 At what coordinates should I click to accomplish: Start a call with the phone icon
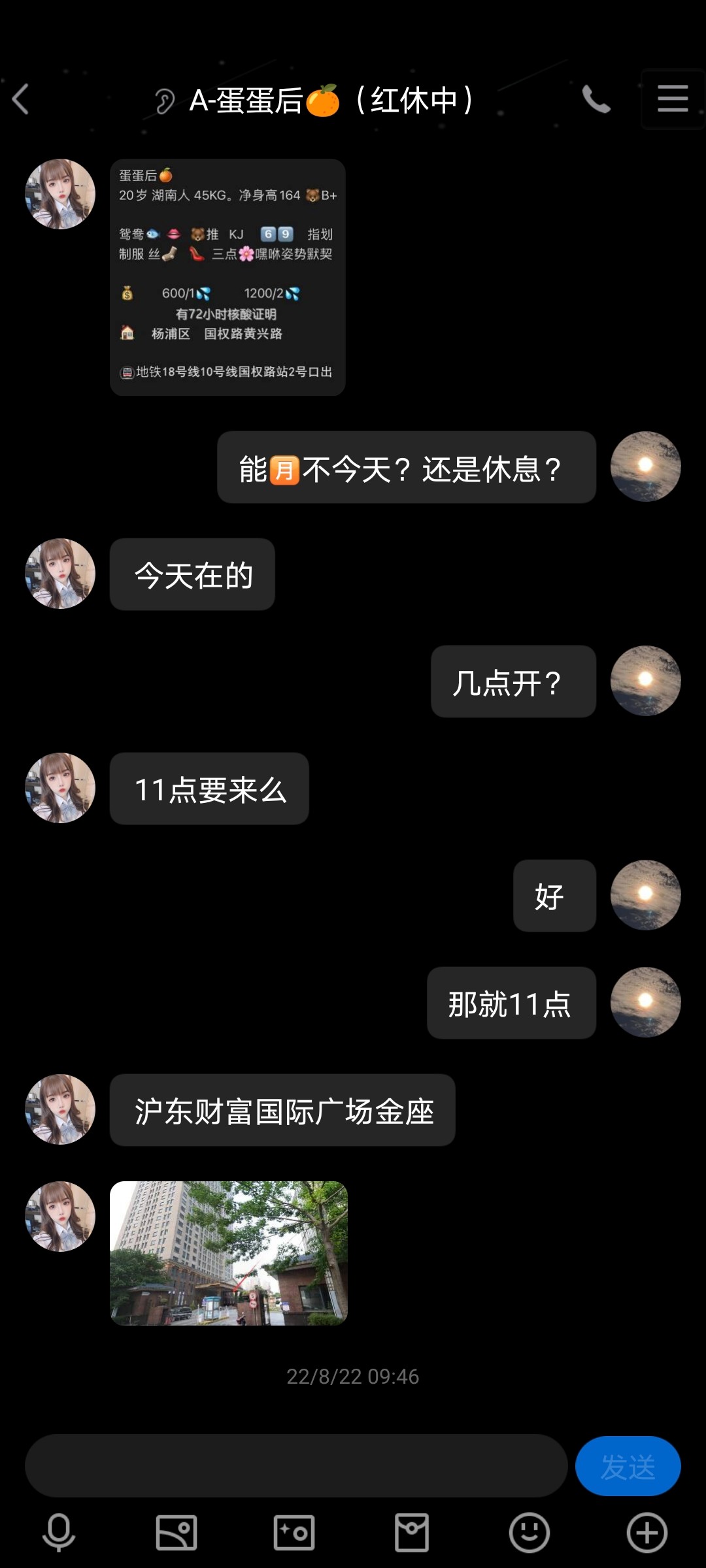(x=596, y=99)
